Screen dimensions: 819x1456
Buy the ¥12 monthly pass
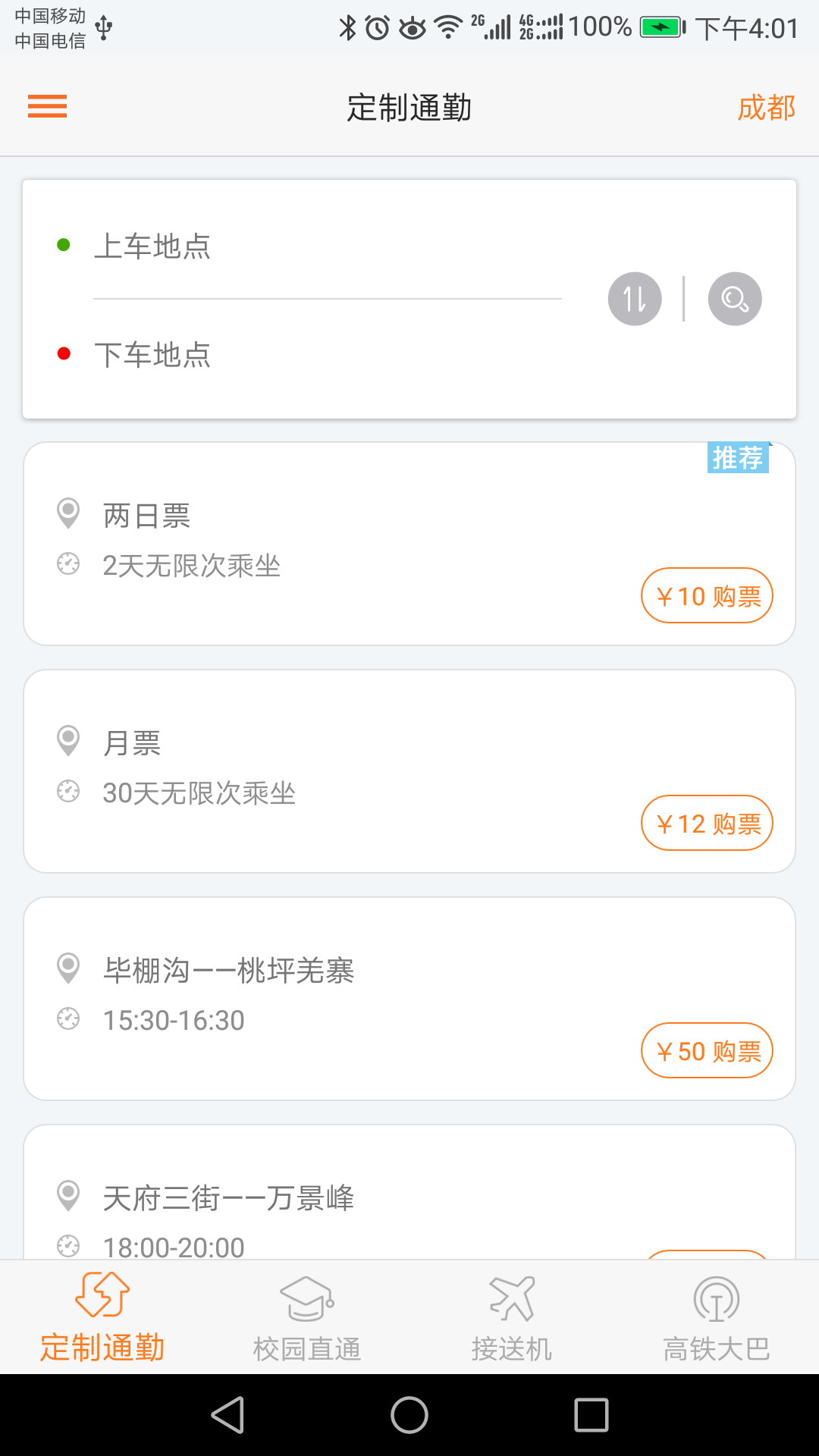[706, 823]
